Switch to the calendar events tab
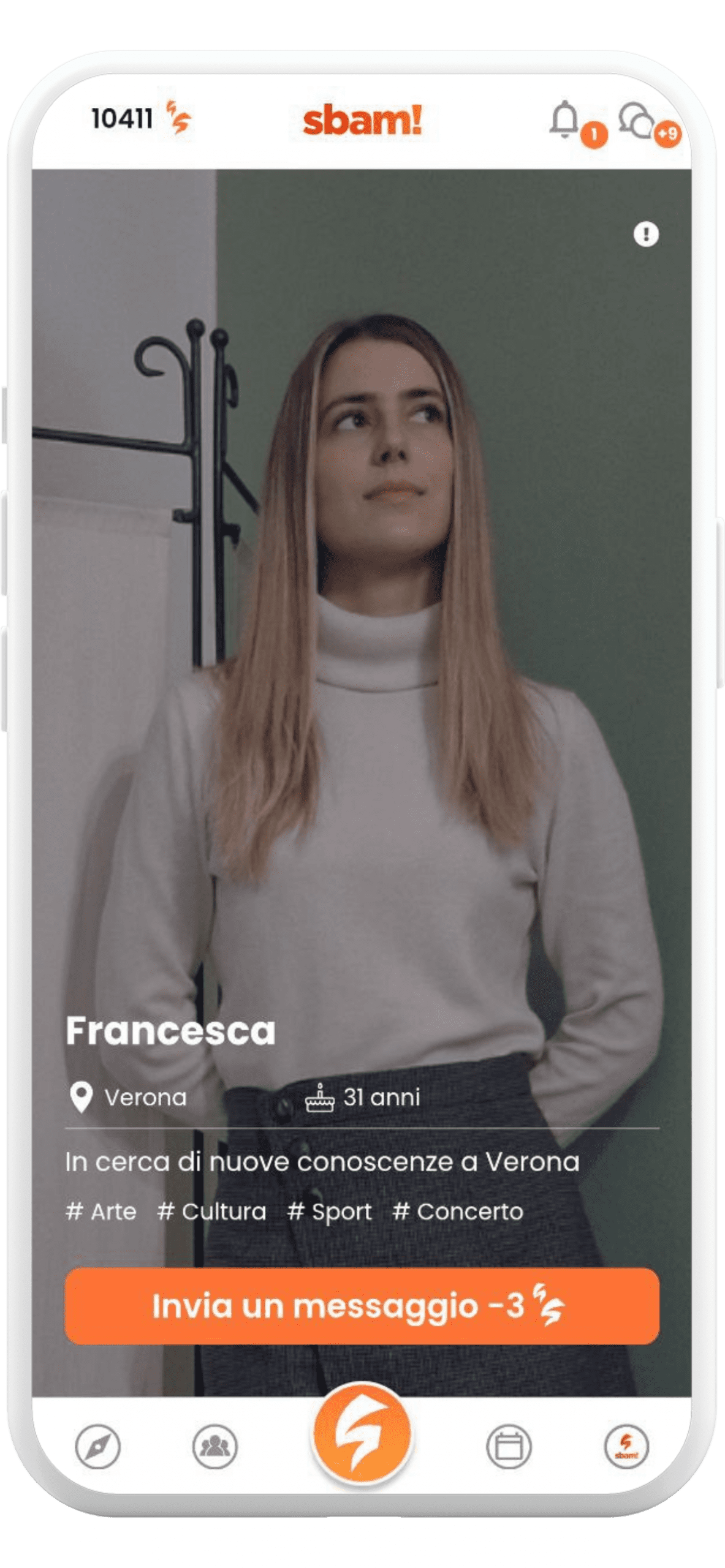 [x=509, y=1447]
